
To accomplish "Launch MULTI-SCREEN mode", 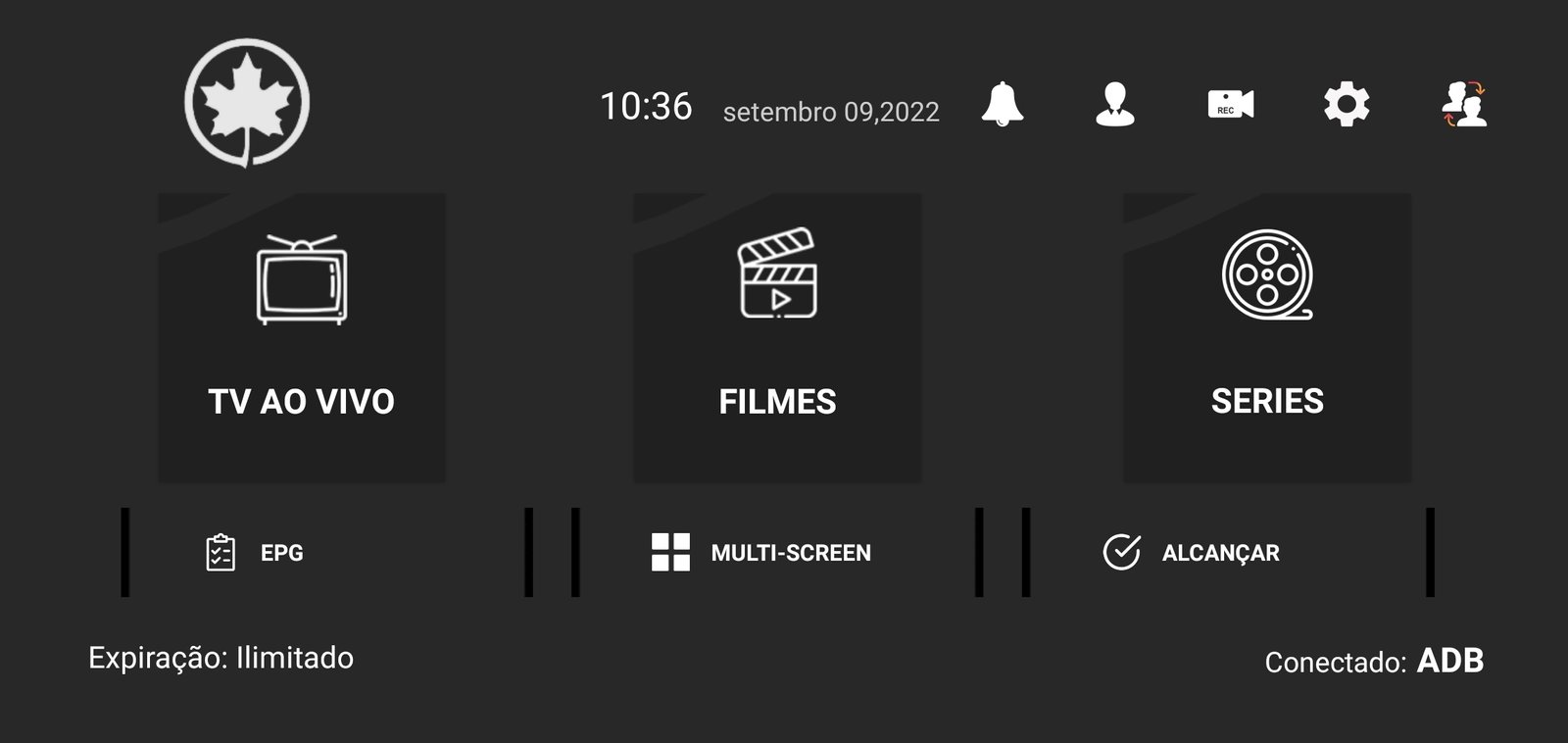I will (777, 552).
